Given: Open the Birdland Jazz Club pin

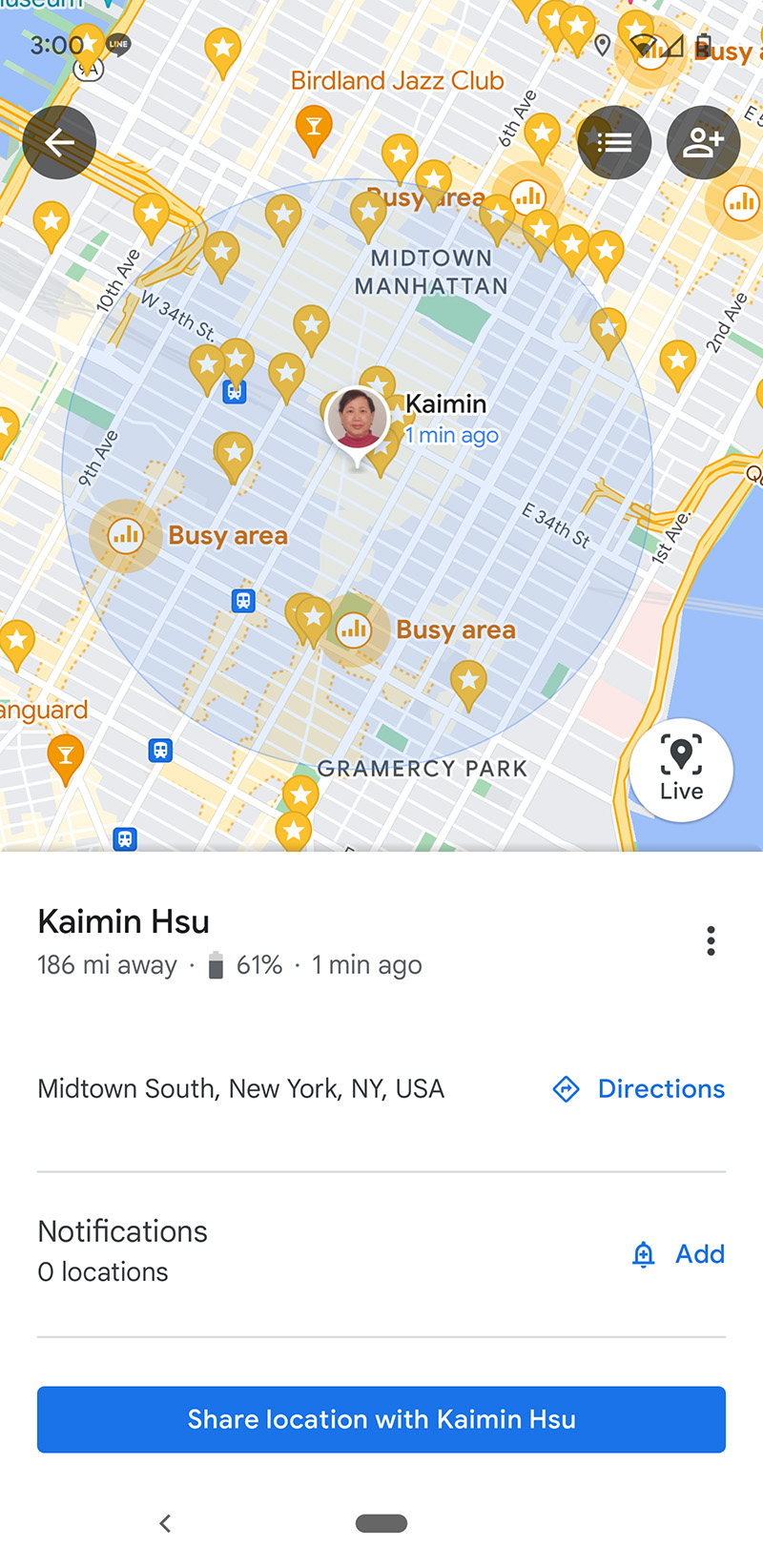Looking at the screenshot, I should point(314,126).
